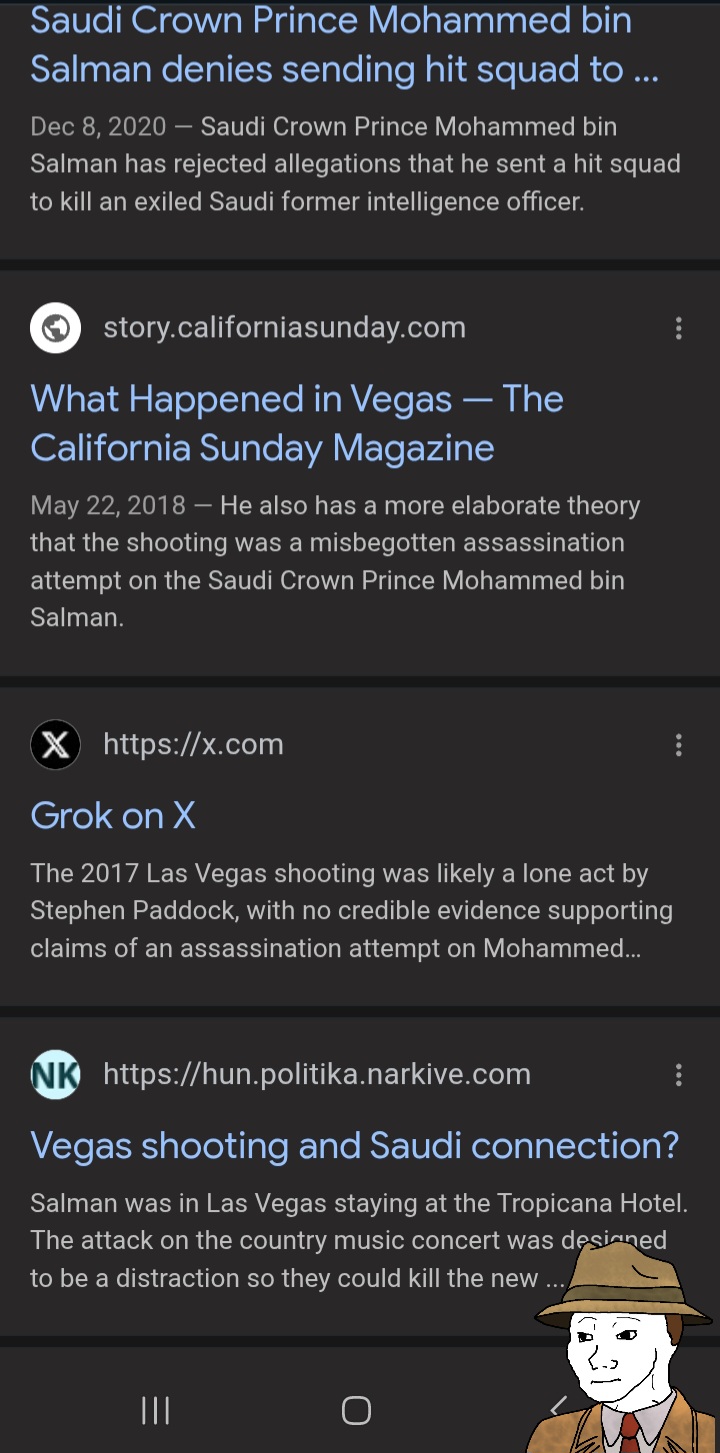720x1453 pixels.
Task: Open recent apps from navigation bar
Action: pyautogui.click(x=155, y=1410)
